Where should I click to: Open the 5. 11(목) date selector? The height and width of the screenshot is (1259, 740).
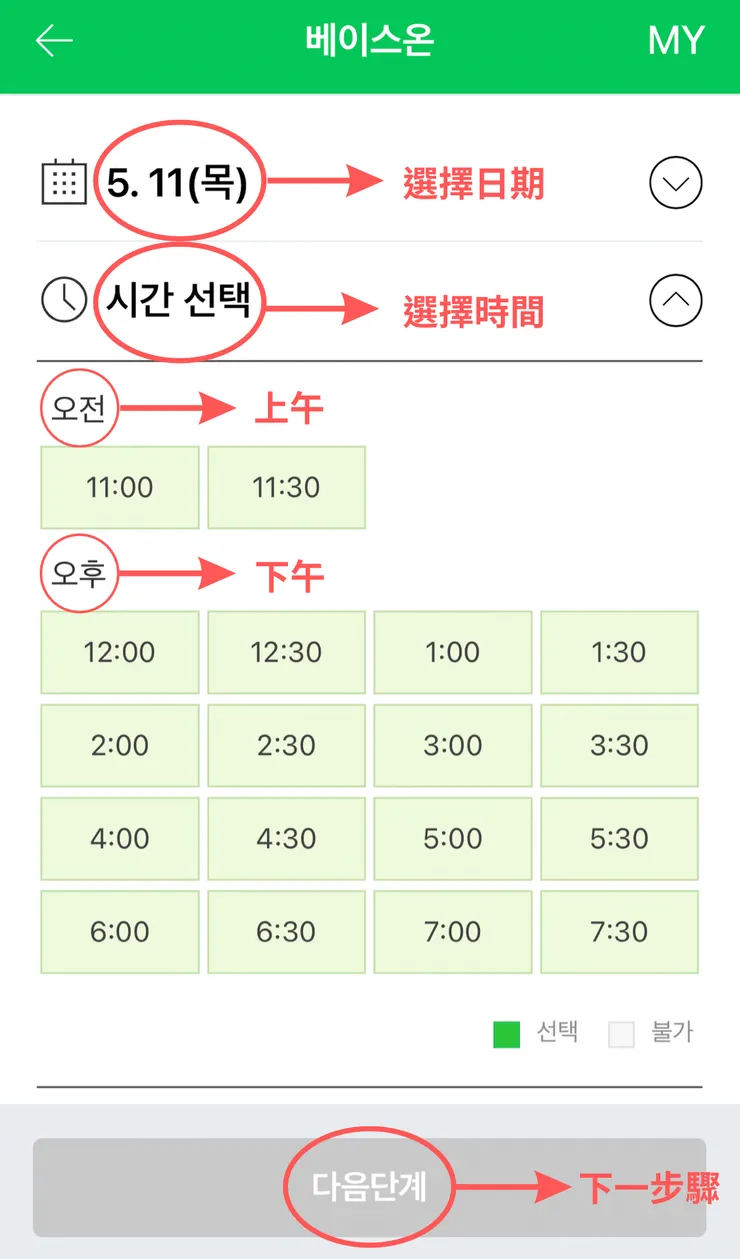[178, 183]
